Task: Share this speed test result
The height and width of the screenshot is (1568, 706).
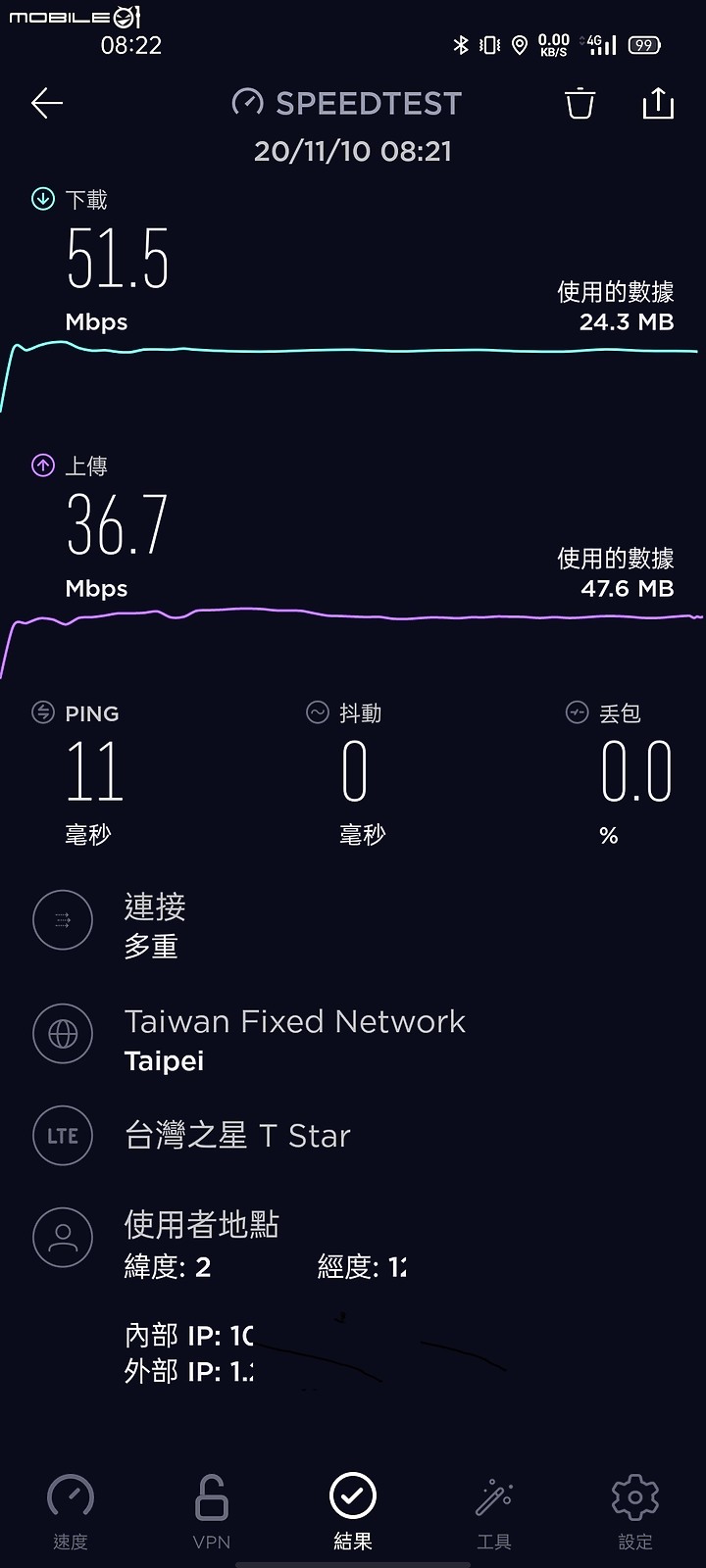Action: 658,103
